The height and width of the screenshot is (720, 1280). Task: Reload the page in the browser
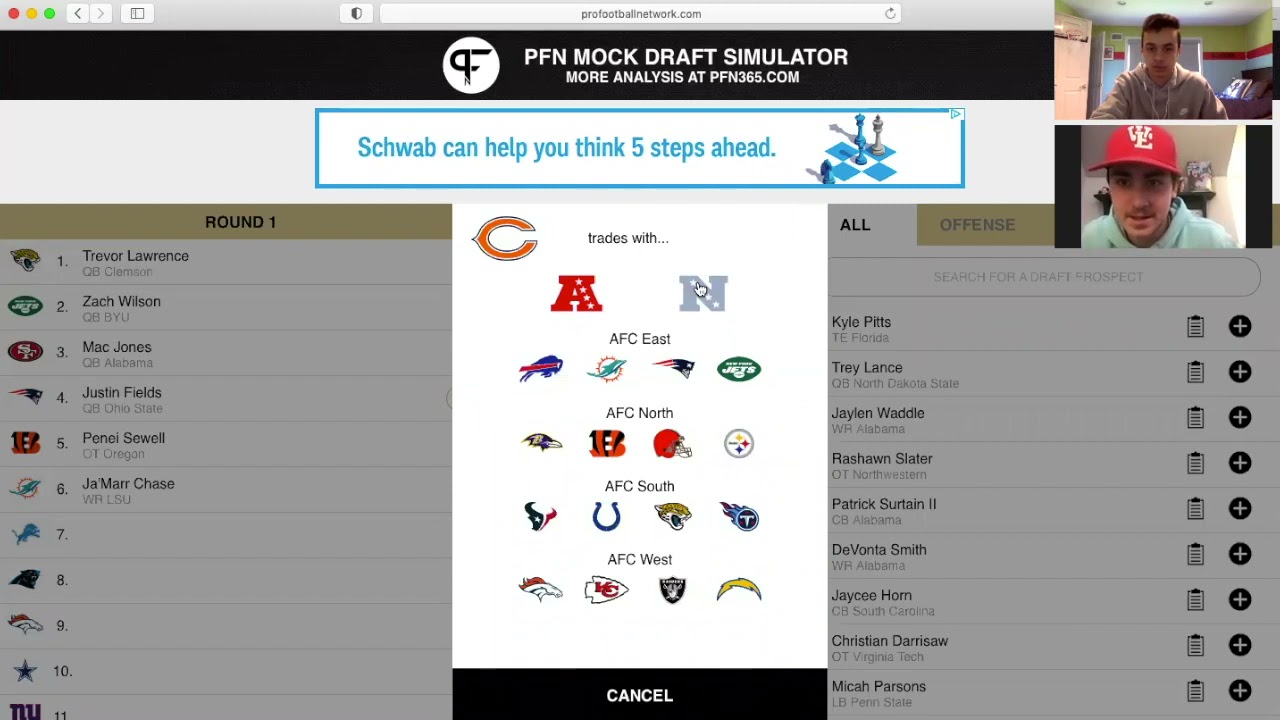890,14
